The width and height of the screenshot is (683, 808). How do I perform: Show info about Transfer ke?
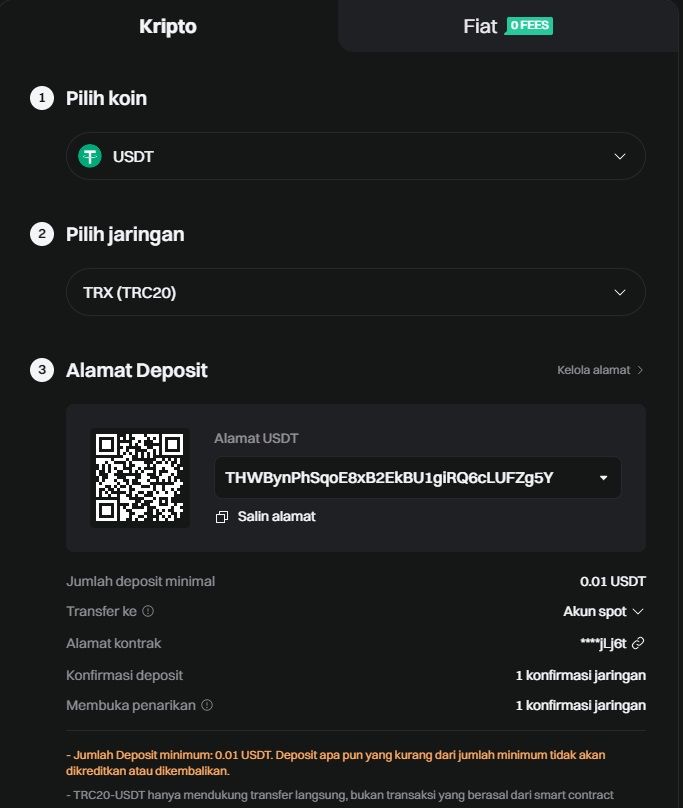[x=148, y=611]
